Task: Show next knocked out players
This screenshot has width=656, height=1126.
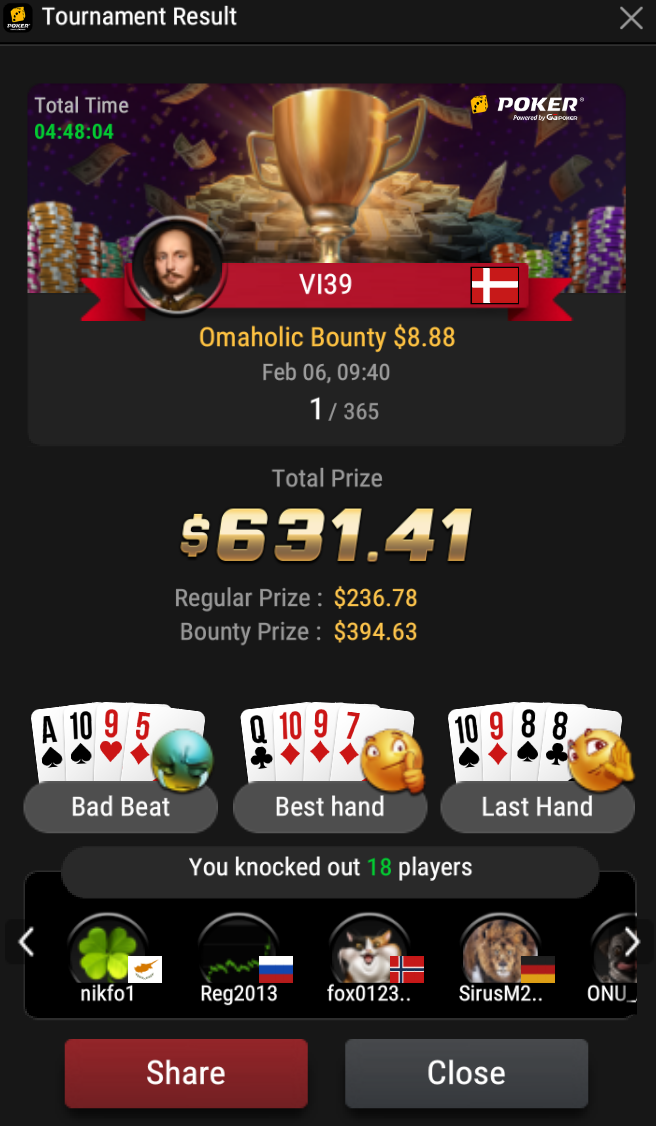Action: click(632, 941)
